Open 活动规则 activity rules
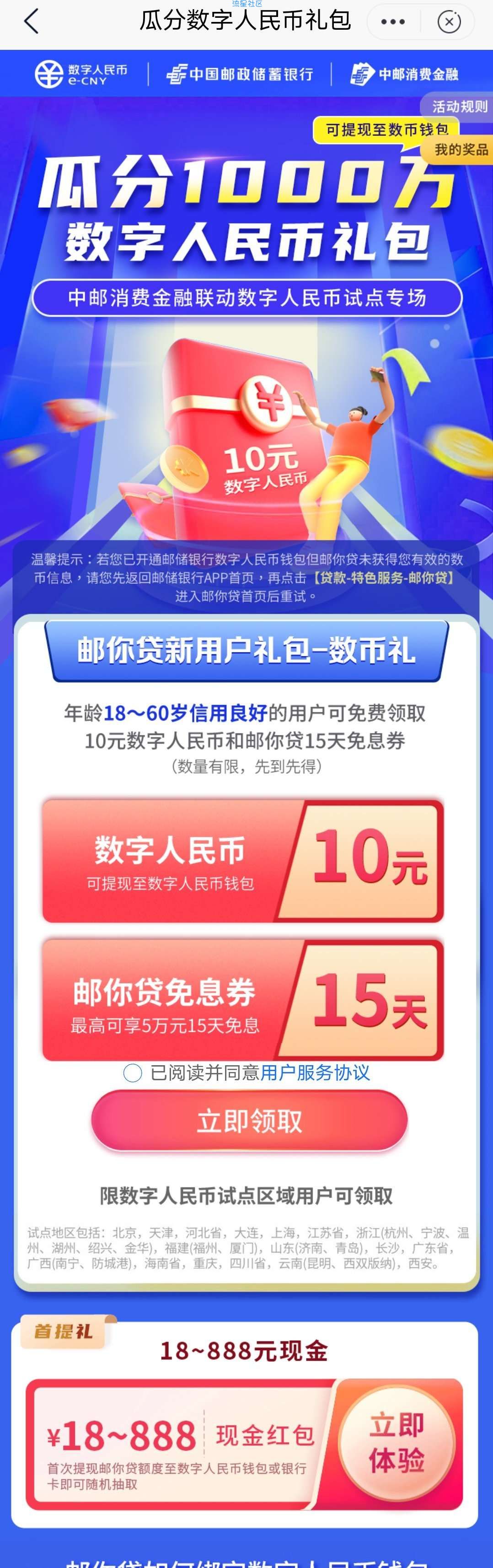Image resolution: width=493 pixels, height=1568 pixels. [459, 107]
